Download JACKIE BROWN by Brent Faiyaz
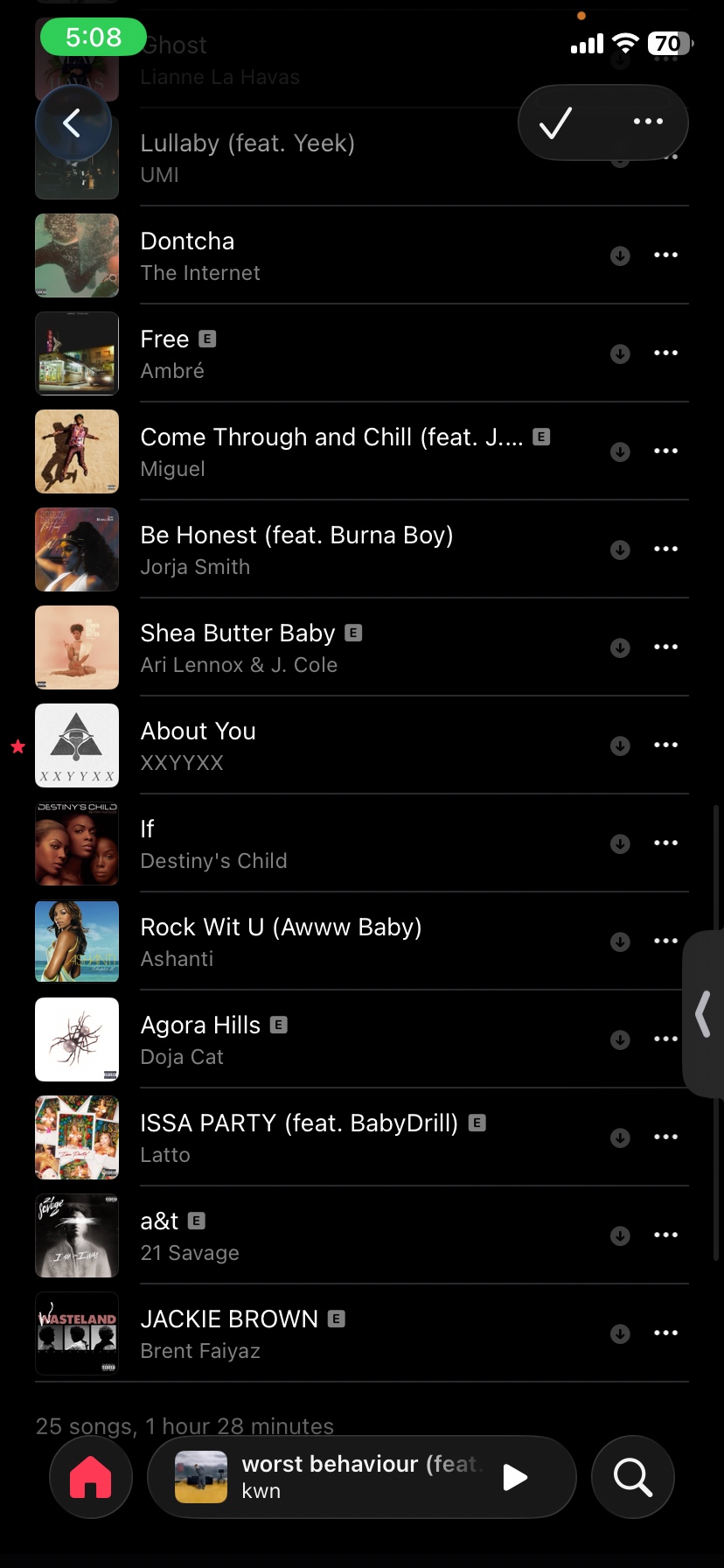This screenshot has width=724, height=1568. pos(620,1333)
